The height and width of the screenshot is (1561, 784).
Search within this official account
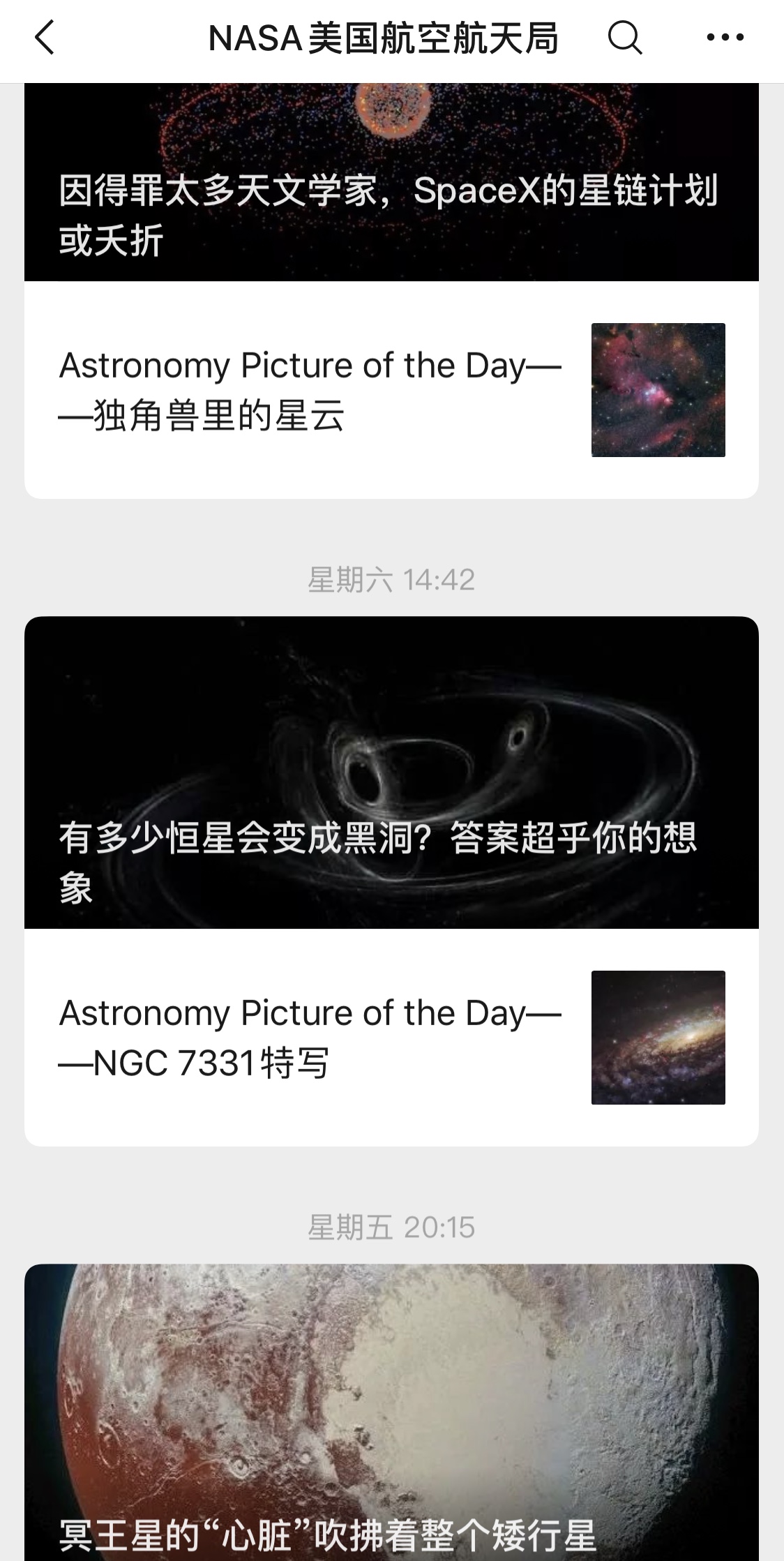[624, 38]
